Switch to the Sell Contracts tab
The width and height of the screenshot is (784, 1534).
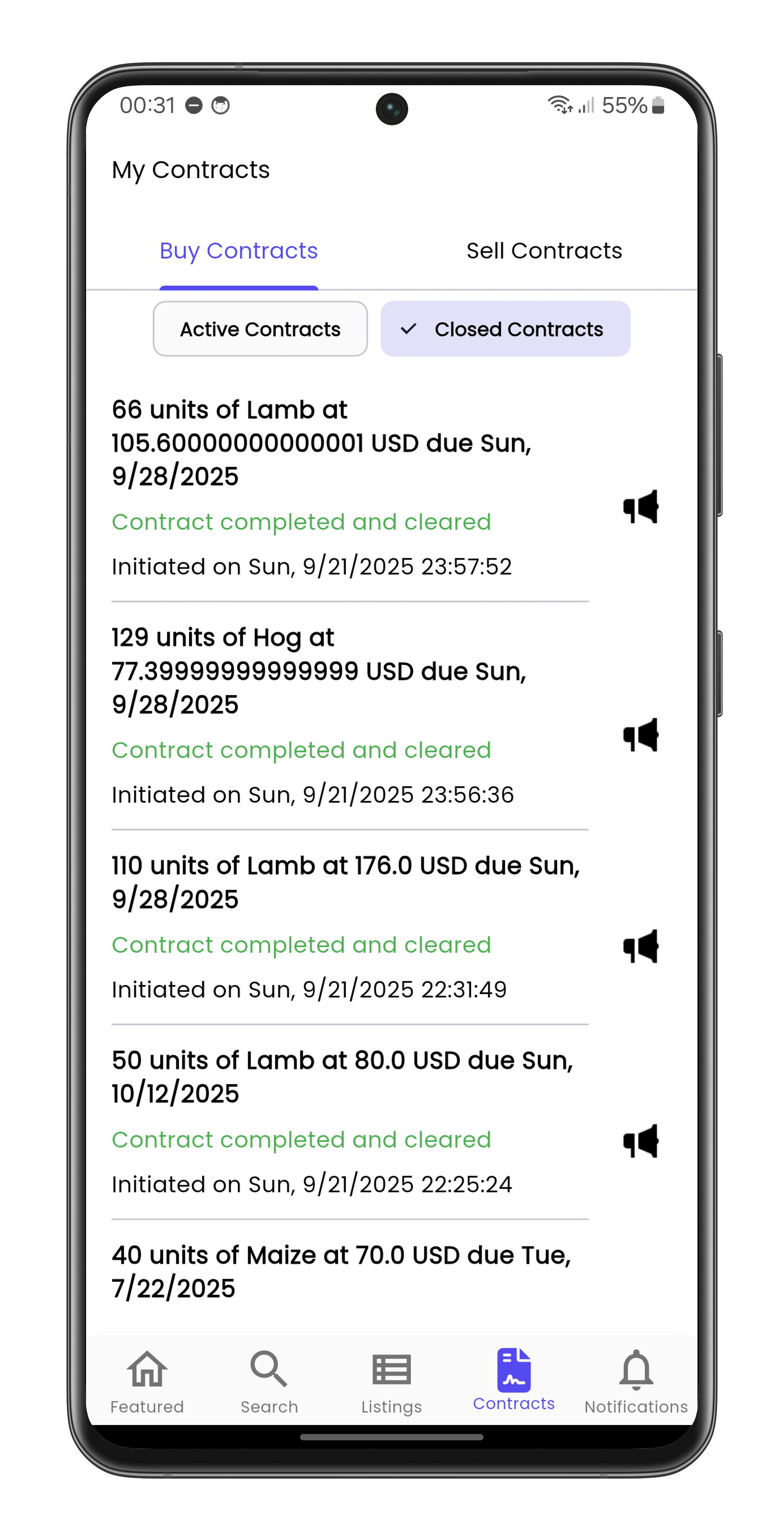(544, 251)
